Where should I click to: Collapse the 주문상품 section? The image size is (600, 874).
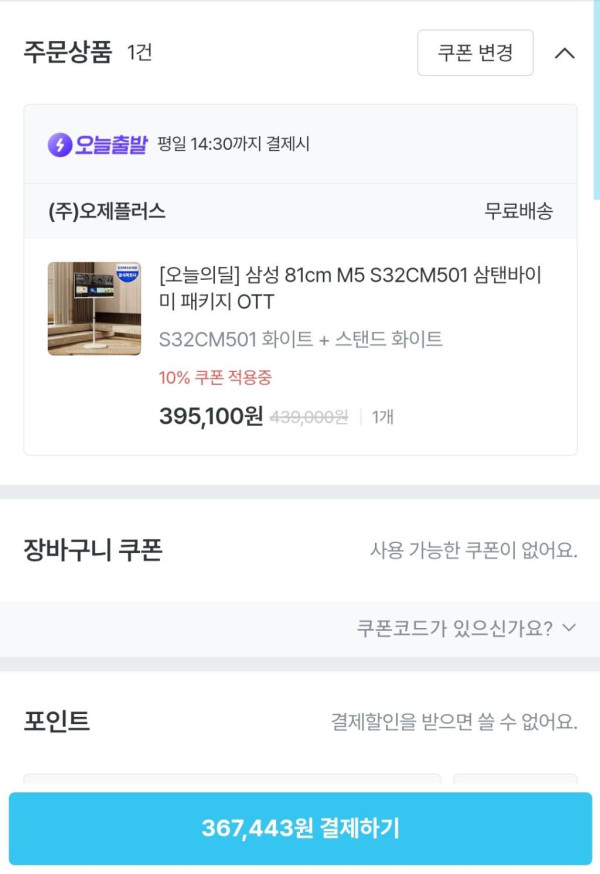click(564, 53)
